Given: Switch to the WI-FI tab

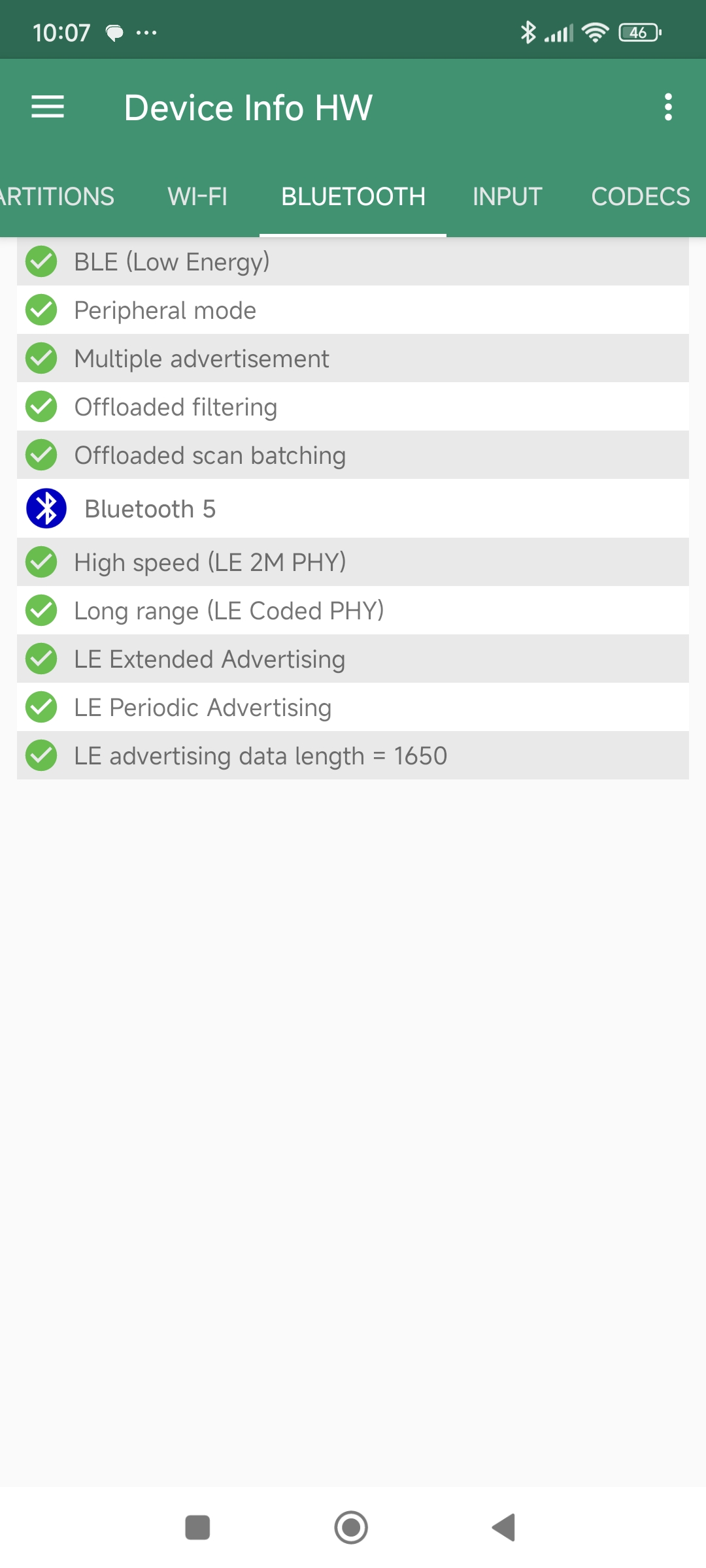Looking at the screenshot, I should click(197, 197).
